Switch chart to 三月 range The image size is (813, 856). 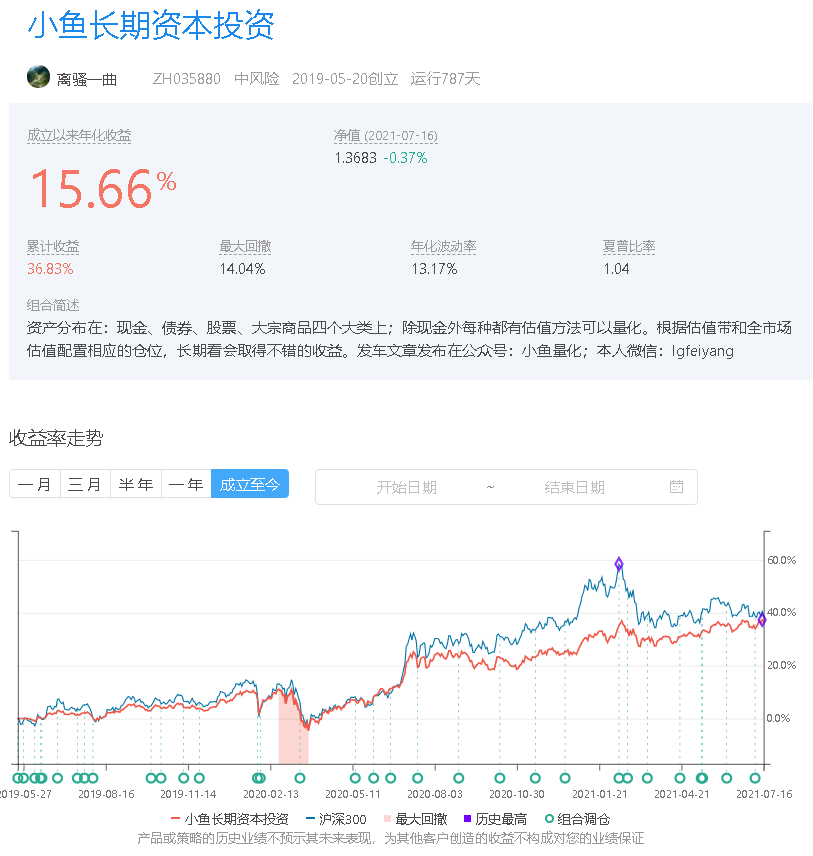85,484
